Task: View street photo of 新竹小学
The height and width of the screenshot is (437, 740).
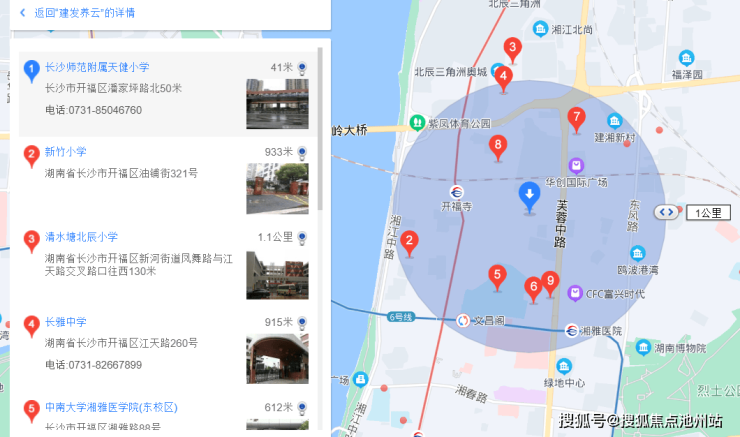Action: 277,188
